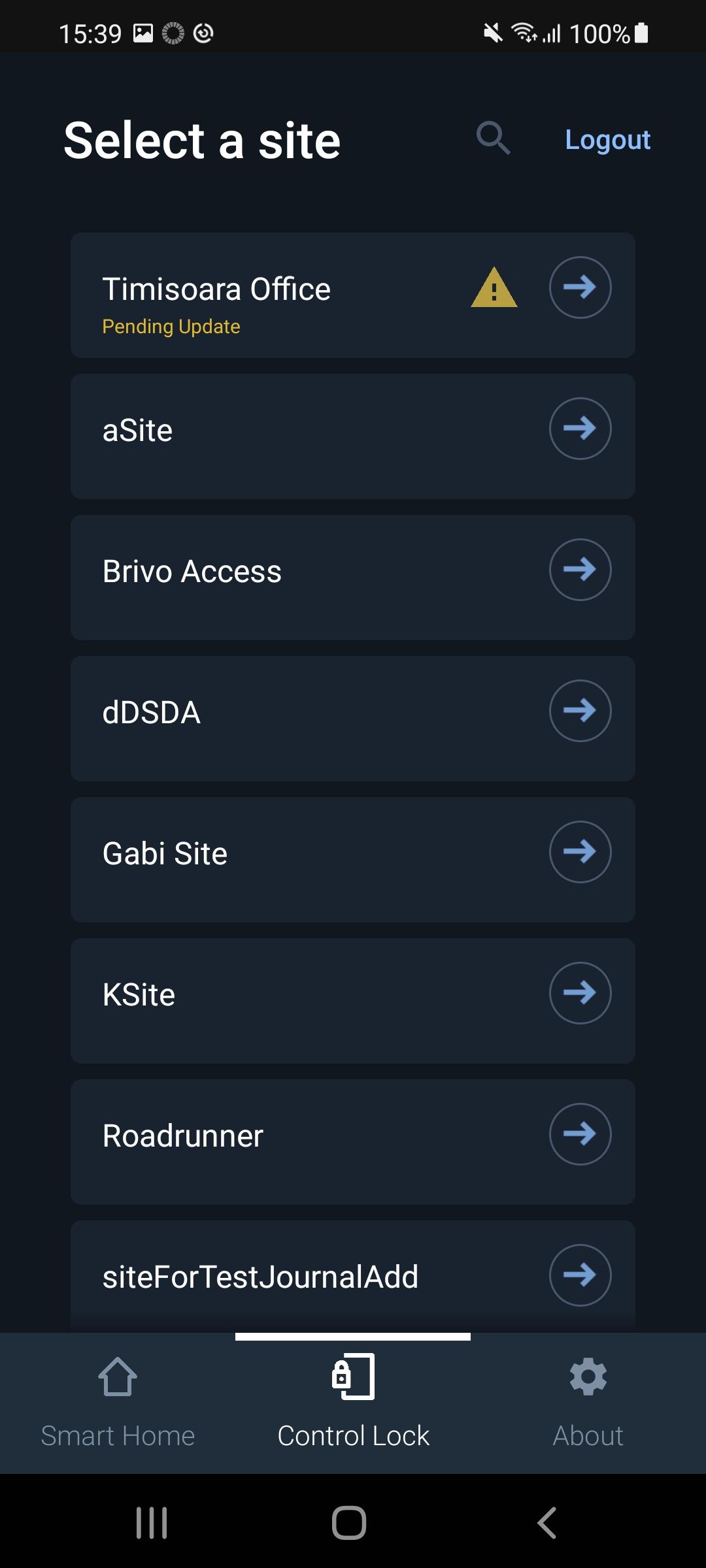Tap the system home button
Screen dimensions: 706x1568
349,1523
